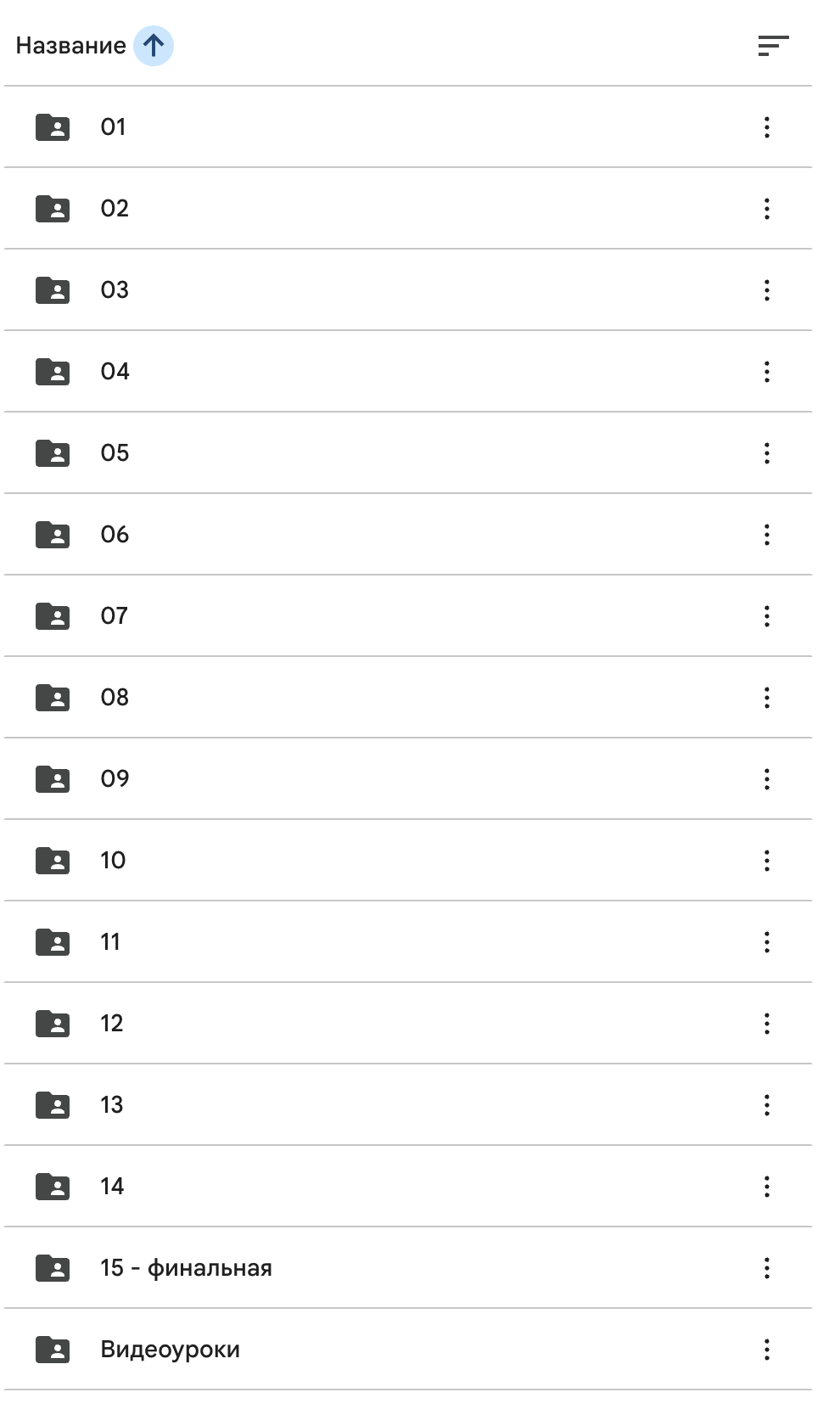Open the more options for folder 13
Viewport: 840px width, 1426px height.
coord(766,1105)
